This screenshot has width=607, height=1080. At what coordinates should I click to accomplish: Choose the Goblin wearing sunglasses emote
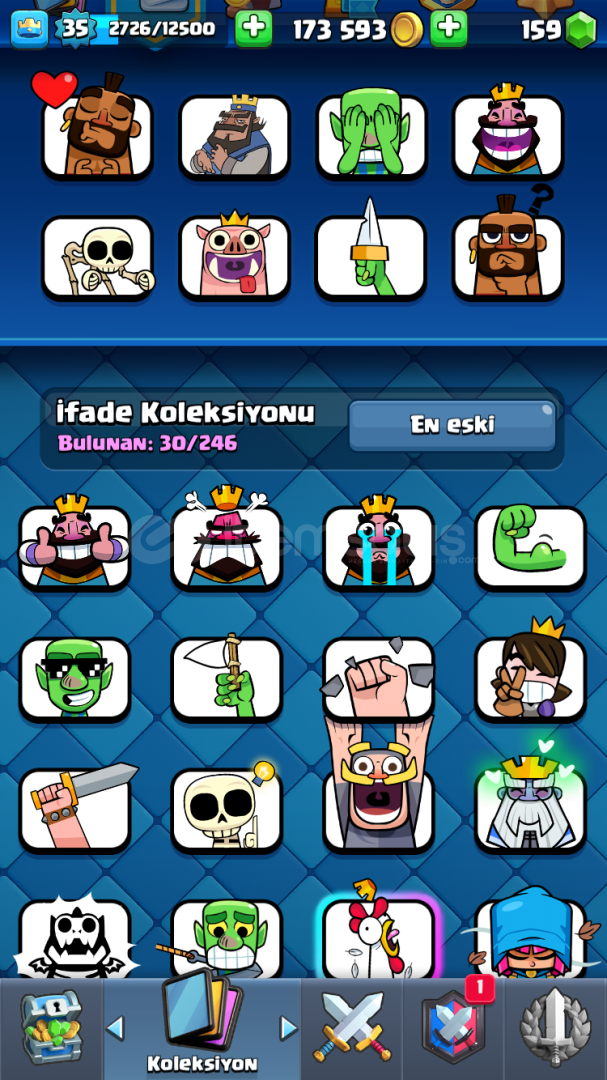coord(75,678)
